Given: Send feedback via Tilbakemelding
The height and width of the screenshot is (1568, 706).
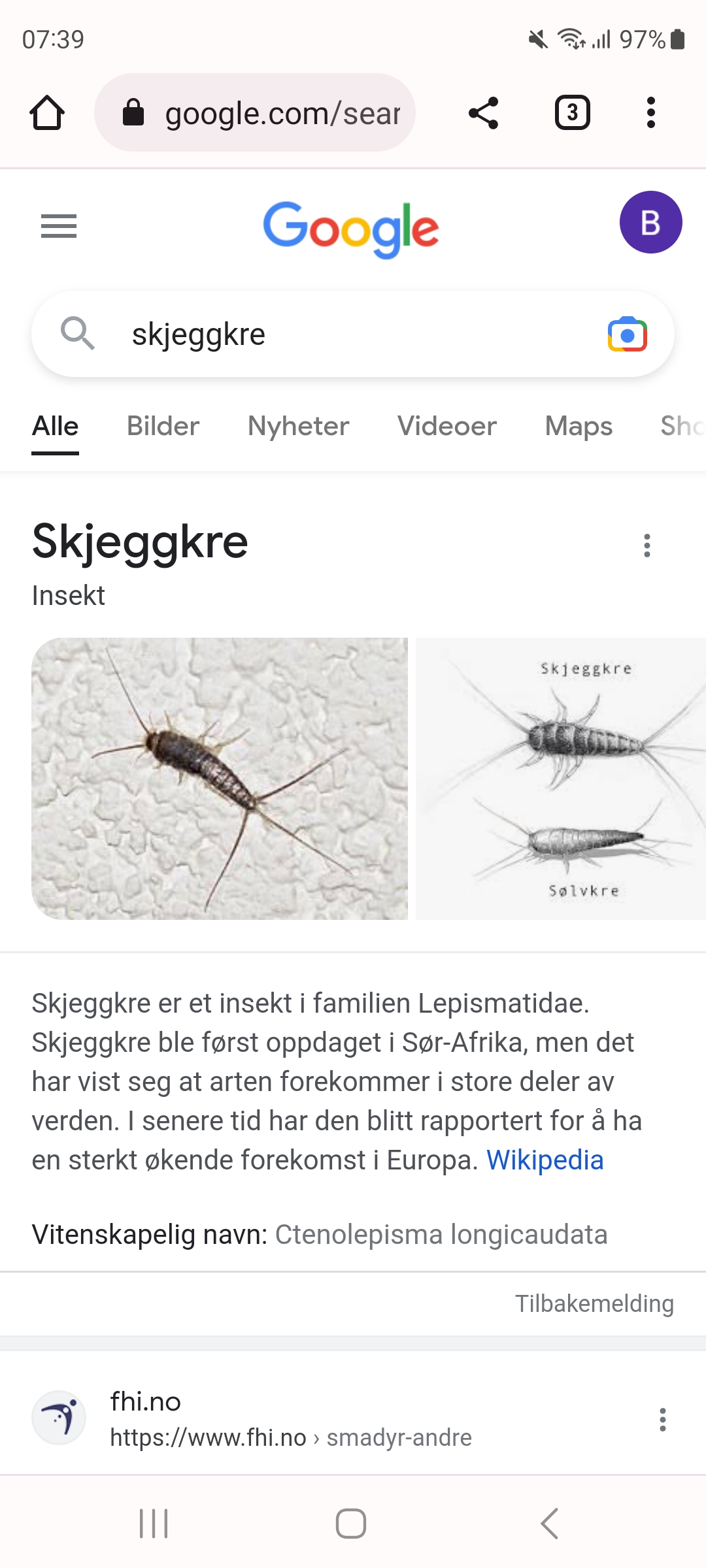Looking at the screenshot, I should (x=594, y=1303).
